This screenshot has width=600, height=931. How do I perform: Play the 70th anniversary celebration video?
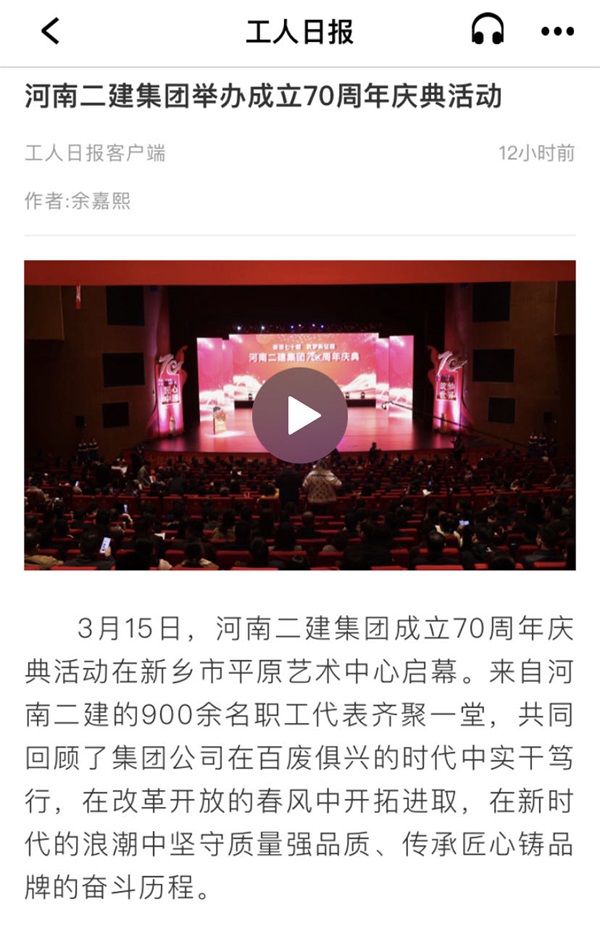(299, 415)
